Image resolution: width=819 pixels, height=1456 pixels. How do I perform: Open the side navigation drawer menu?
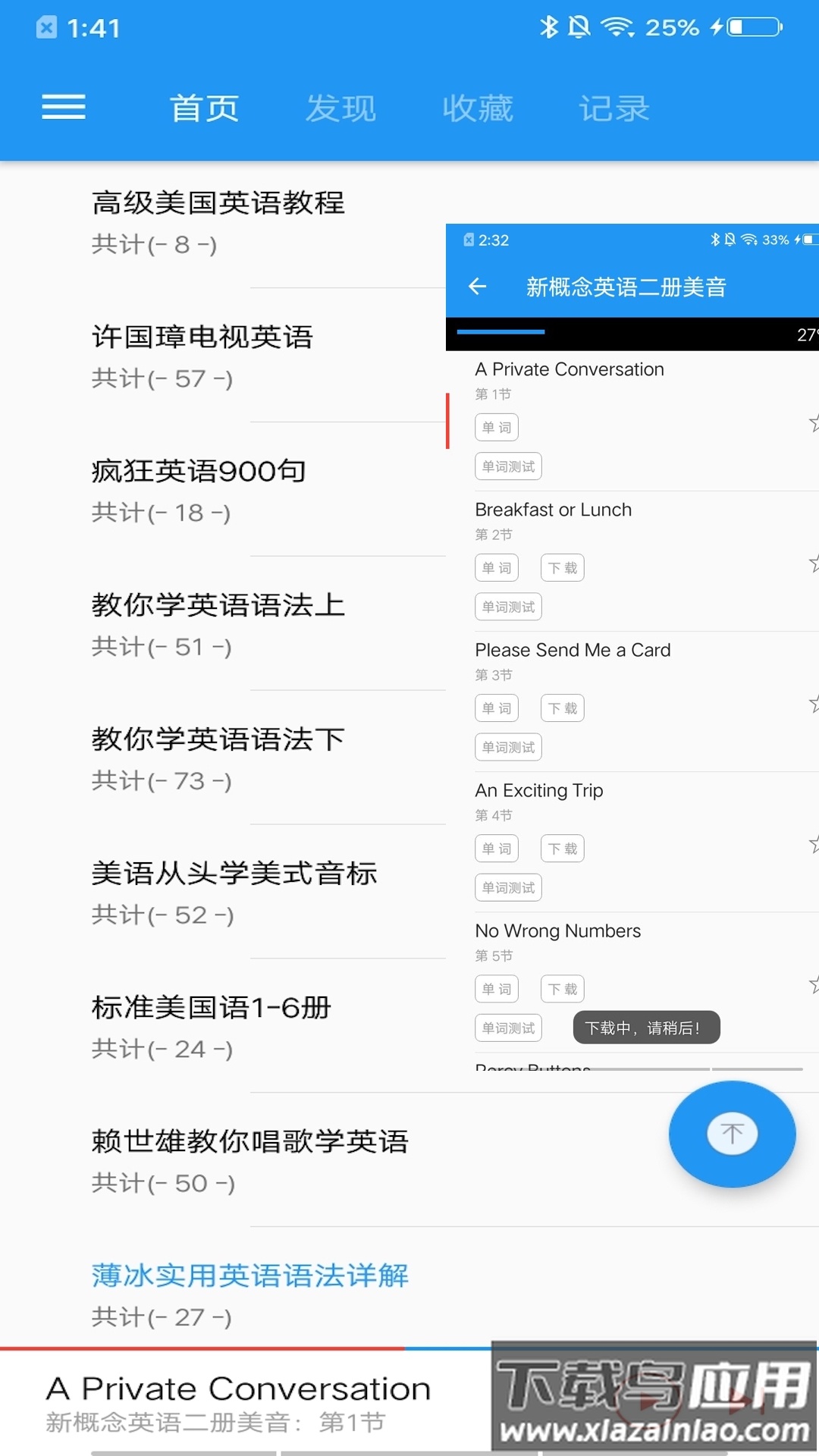tap(64, 108)
